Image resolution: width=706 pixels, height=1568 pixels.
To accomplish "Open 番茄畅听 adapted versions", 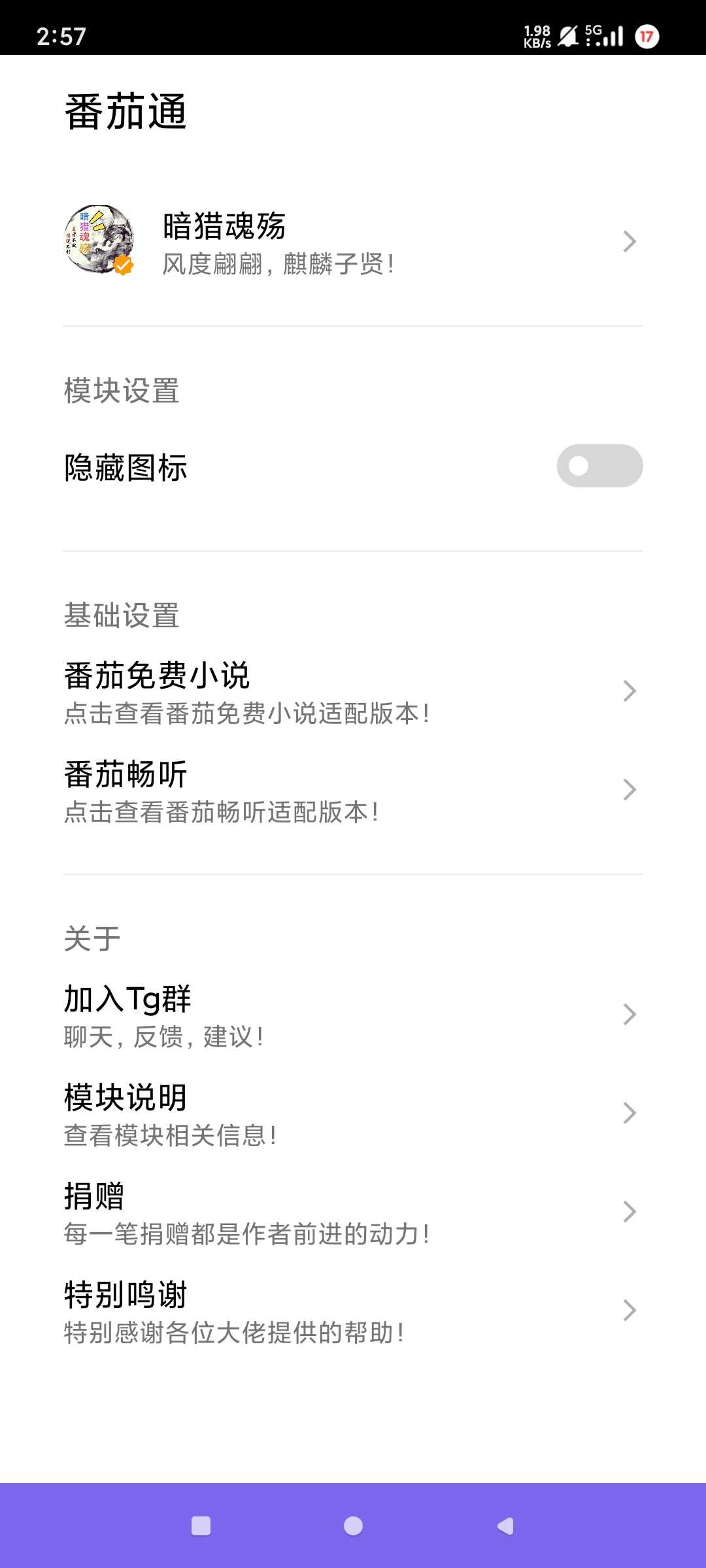I will tap(353, 791).
